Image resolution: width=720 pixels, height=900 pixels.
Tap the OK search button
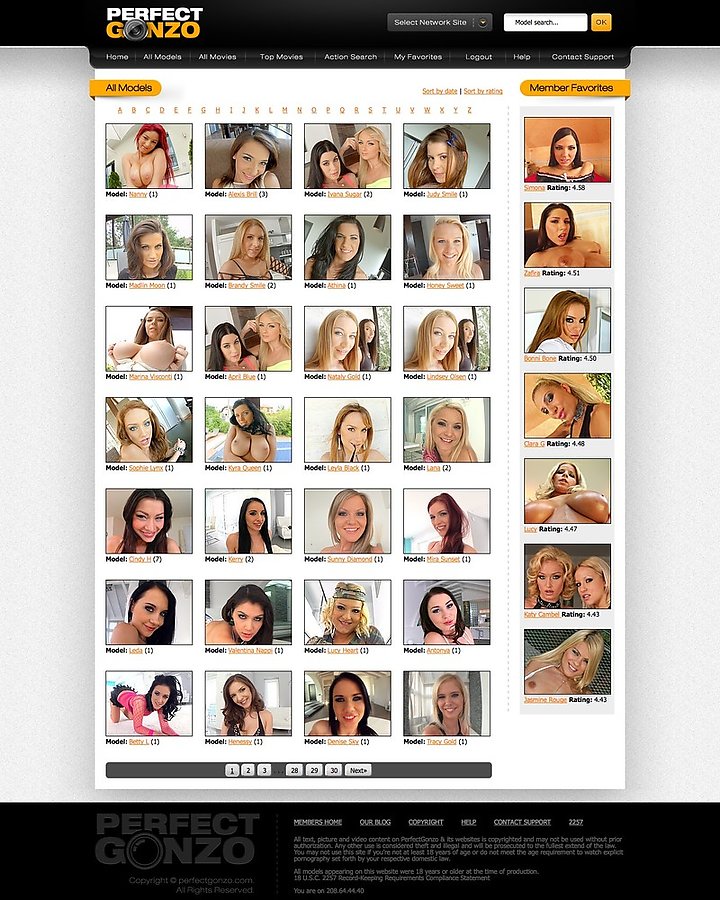pos(600,22)
